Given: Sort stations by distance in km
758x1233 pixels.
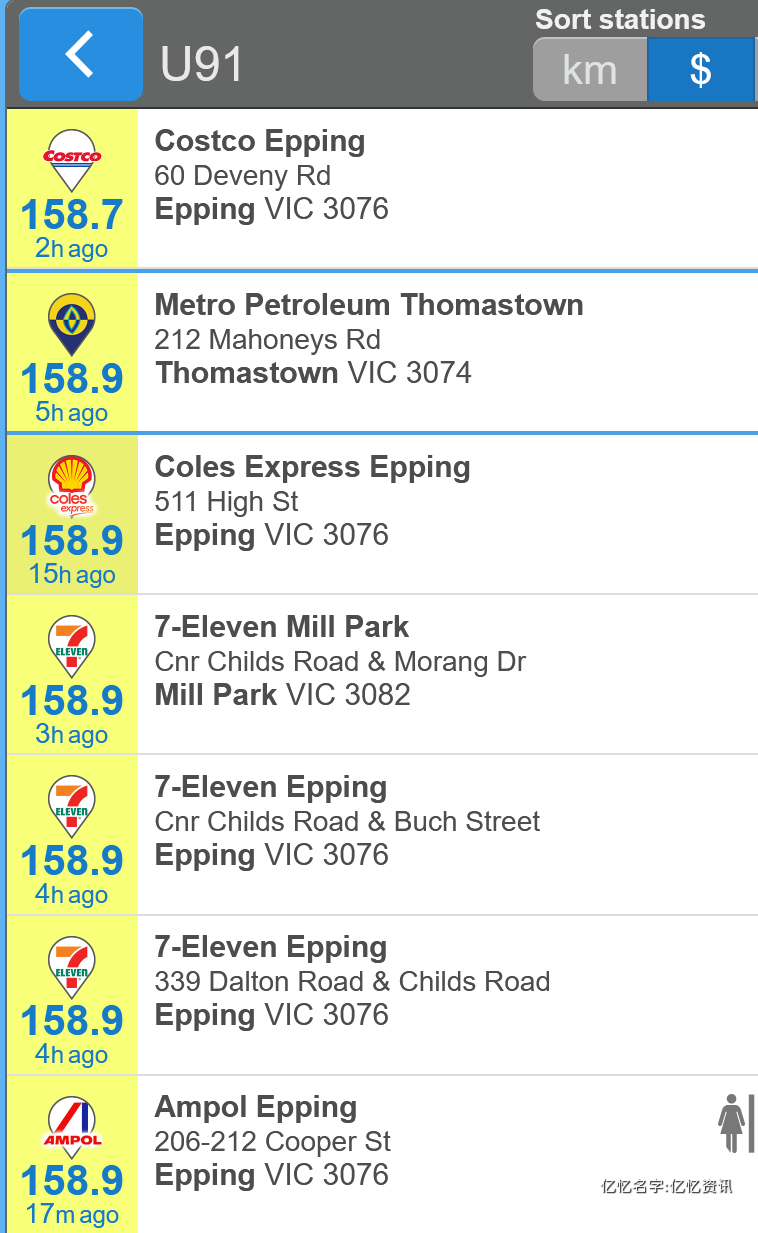Looking at the screenshot, I should (590, 70).
